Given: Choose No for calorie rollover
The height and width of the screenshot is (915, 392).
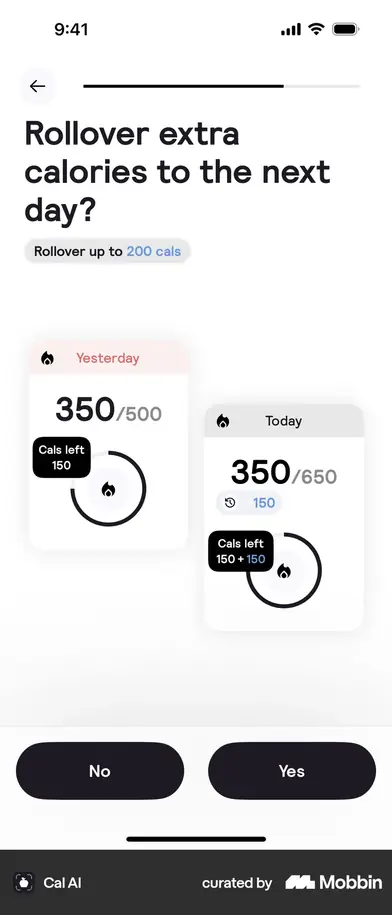Looking at the screenshot, I should pyautogui.click(x=100, y=771).
